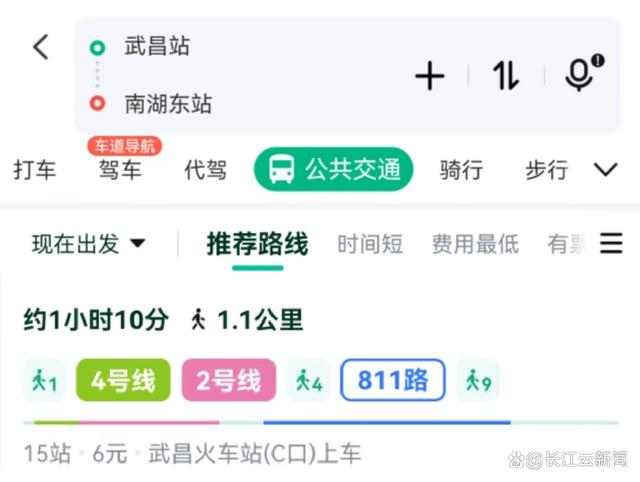Swap start and destination
This screenshot has width=640, height=482.
tap(506, 76)
